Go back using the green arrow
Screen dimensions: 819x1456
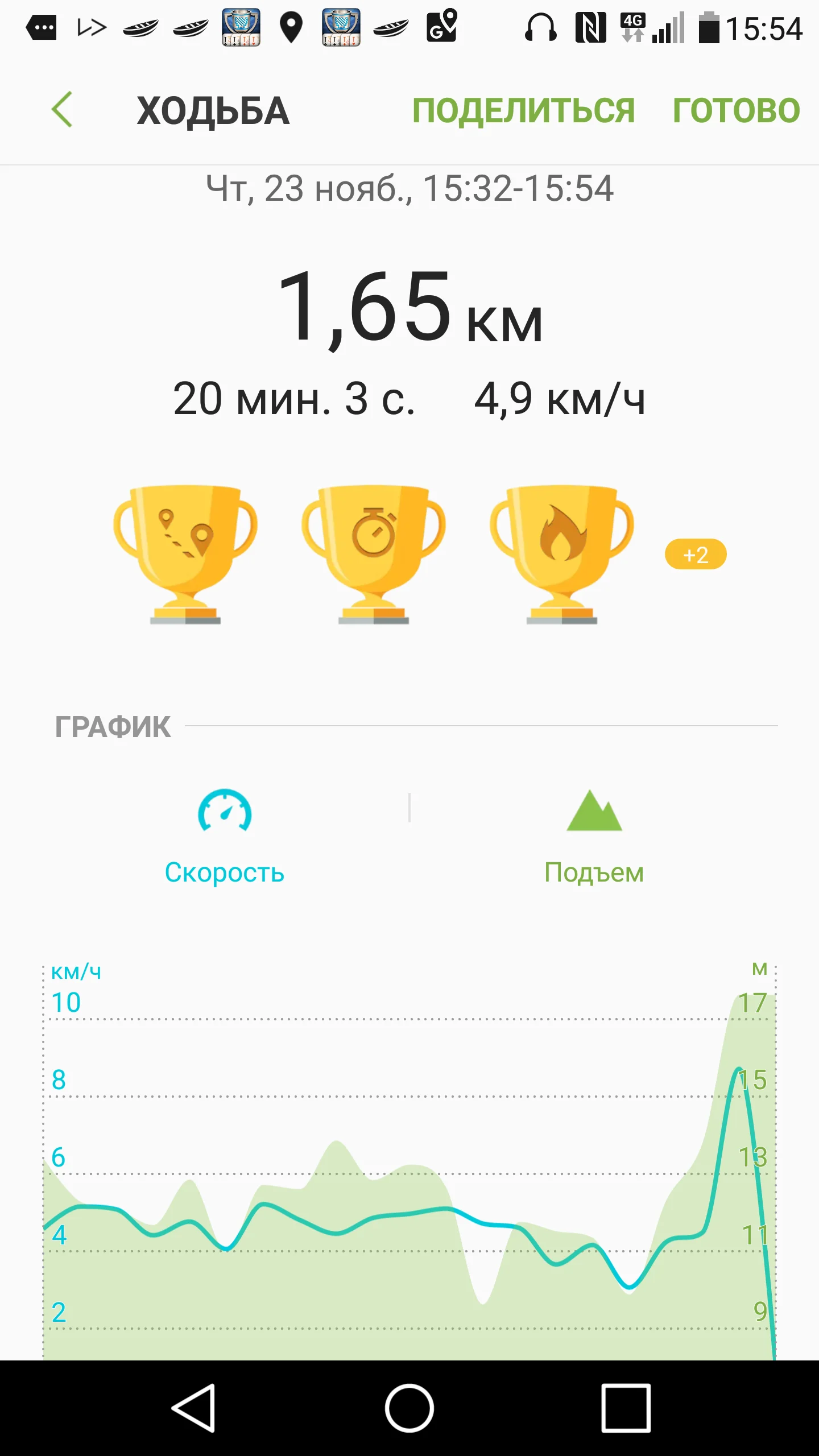click(x=62, y=109)
